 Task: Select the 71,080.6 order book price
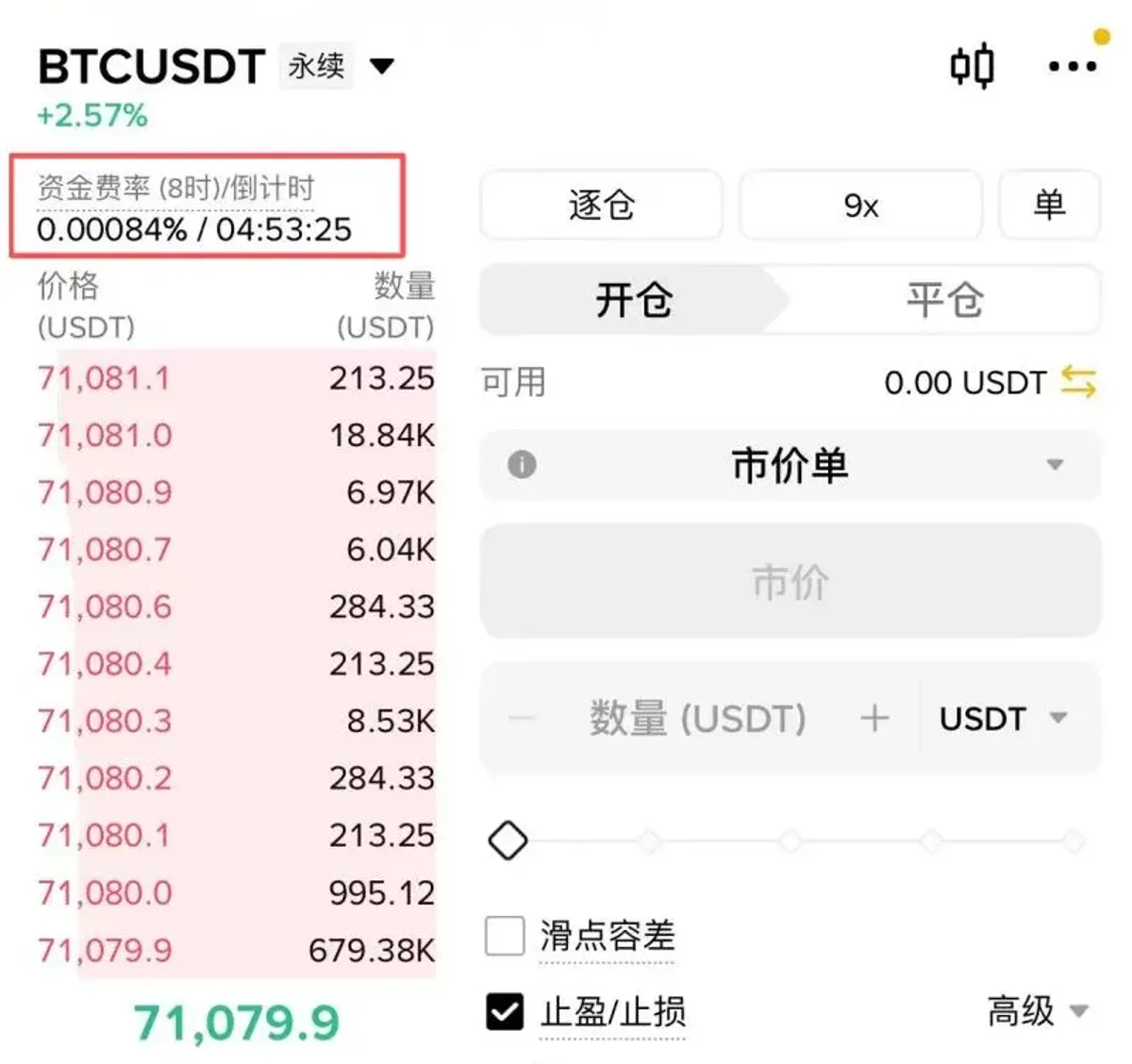105,607
